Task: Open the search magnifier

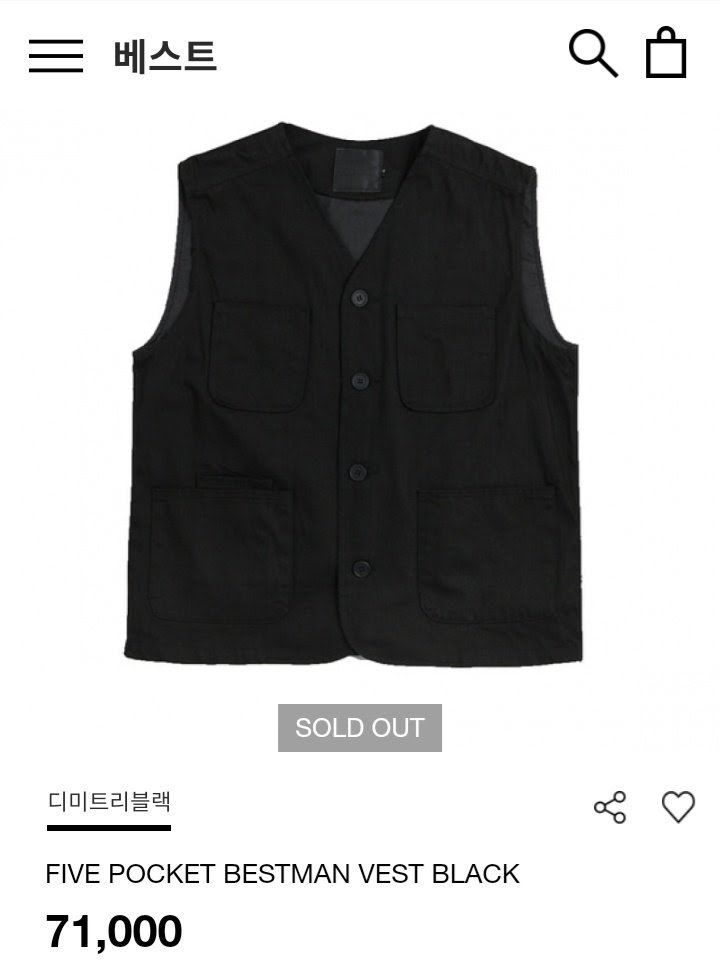Action: pyautogui.click(x=593, y=53)
